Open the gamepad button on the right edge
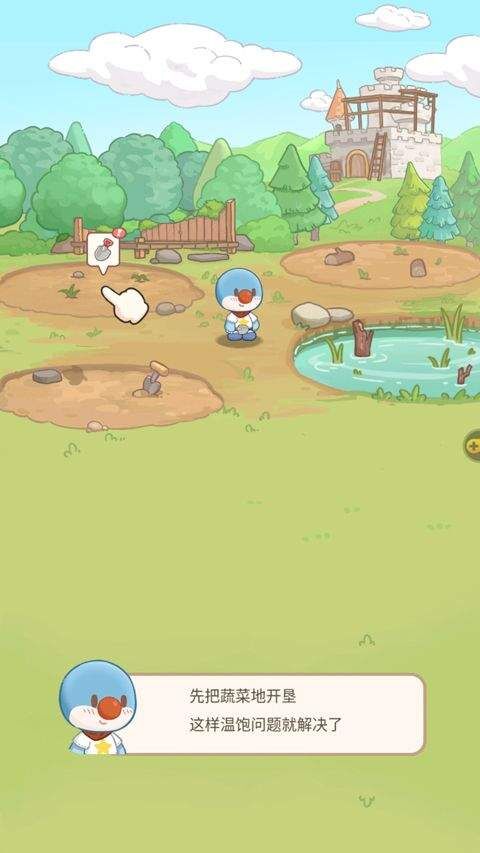Image resolution: width=480 pixels, height=853 pixels. (x=472, y=446)
